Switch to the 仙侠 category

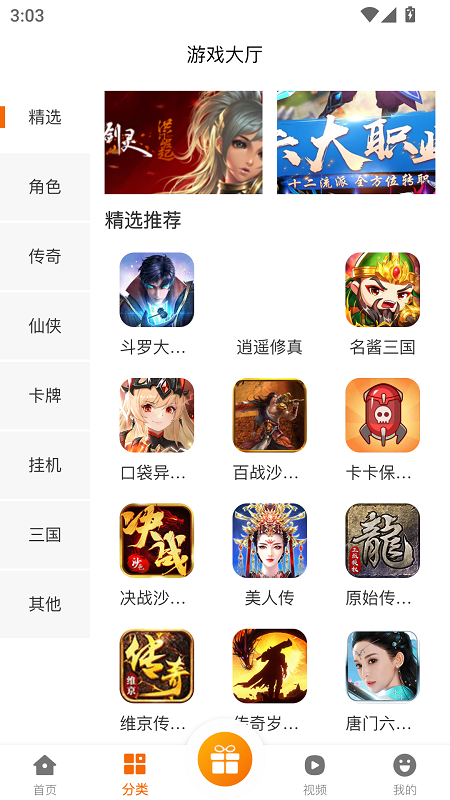(45, 326)
